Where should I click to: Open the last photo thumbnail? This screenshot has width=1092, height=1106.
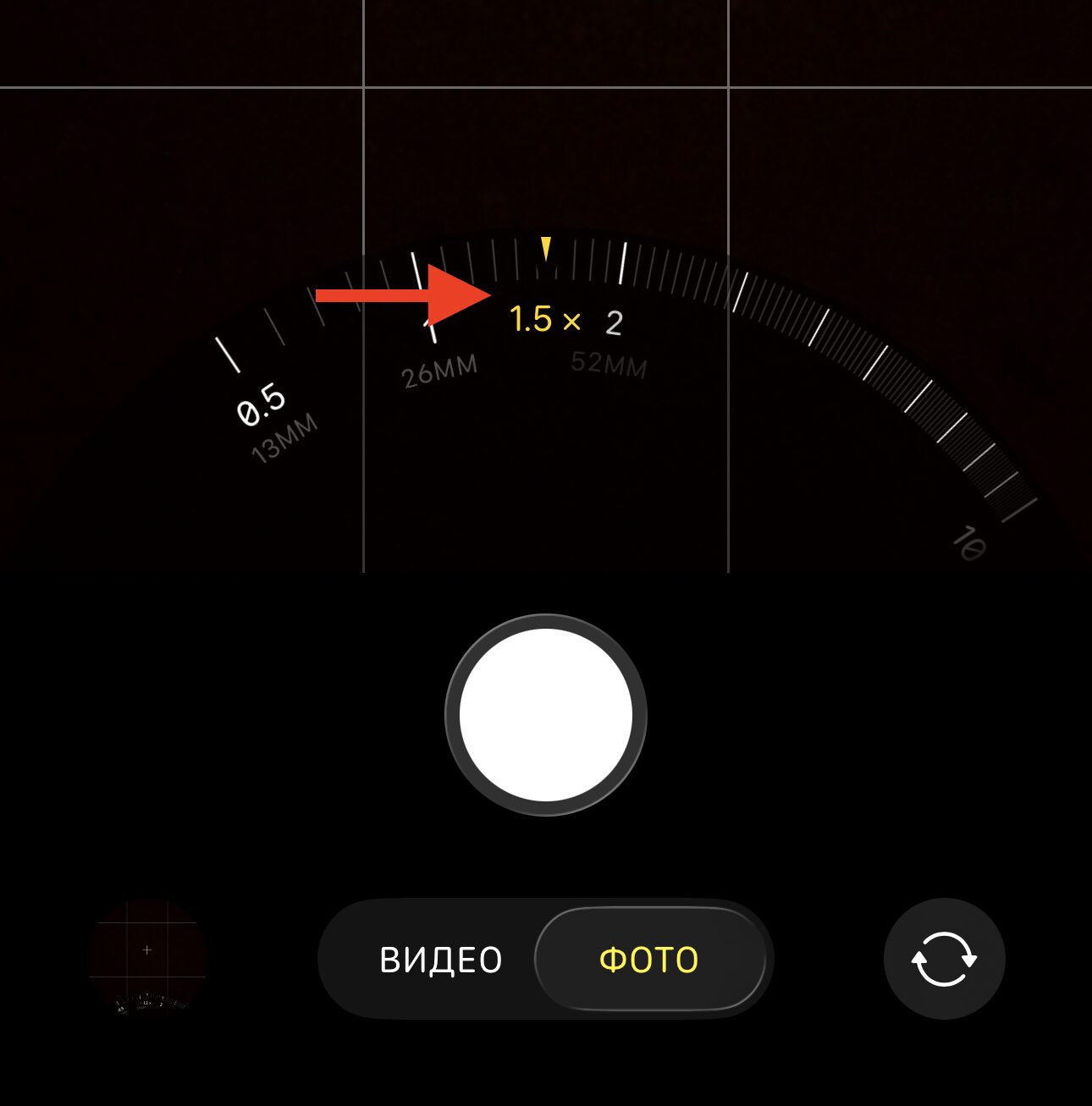147,956
